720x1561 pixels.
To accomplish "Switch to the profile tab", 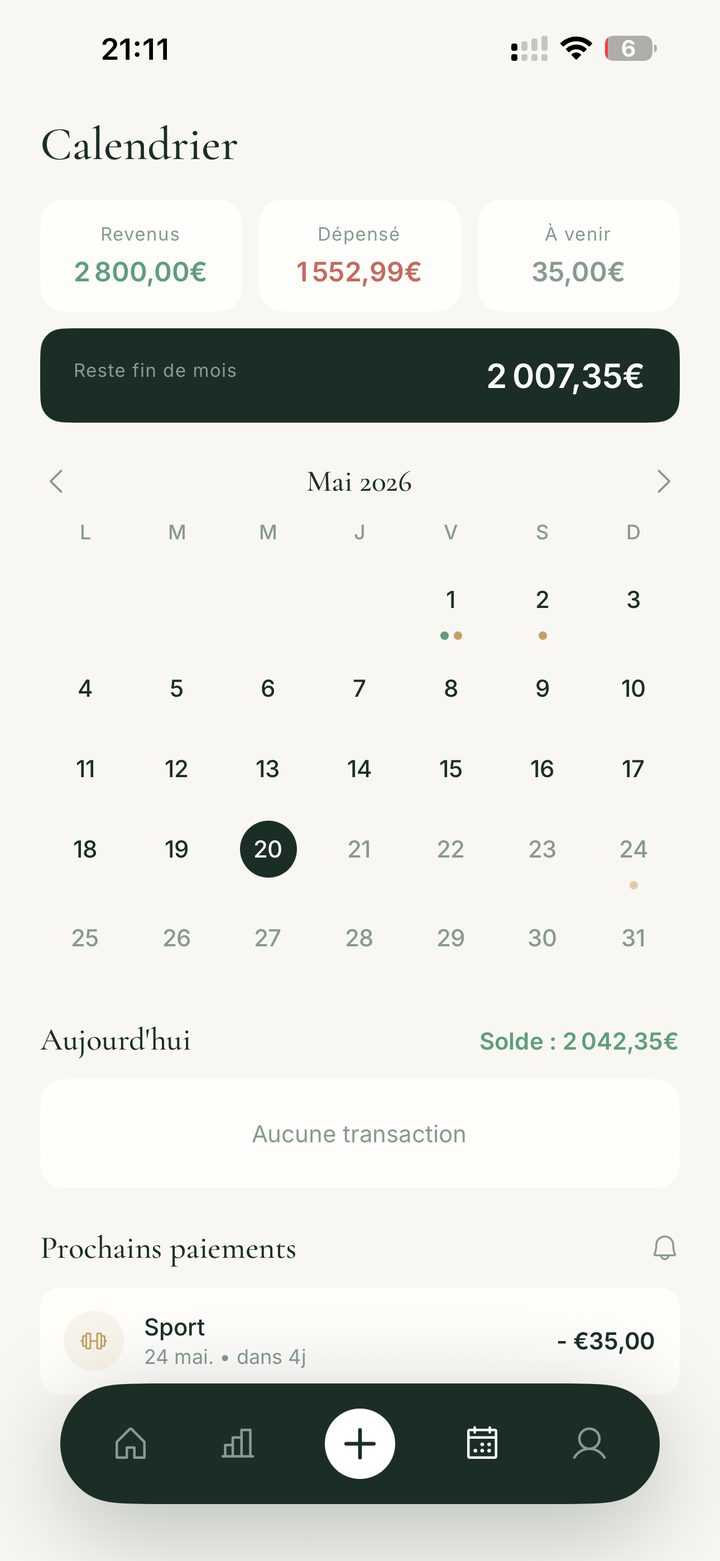I will [x=589, y=1444].
